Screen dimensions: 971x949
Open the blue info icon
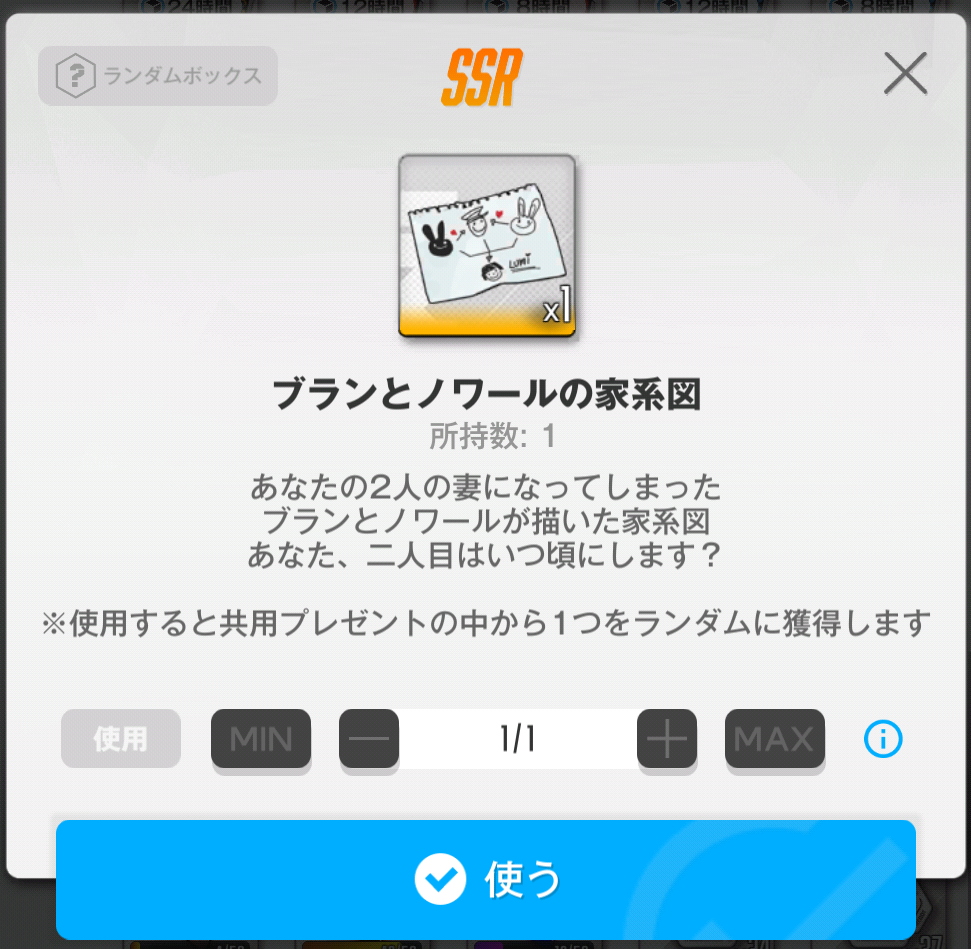pos(883,739)
